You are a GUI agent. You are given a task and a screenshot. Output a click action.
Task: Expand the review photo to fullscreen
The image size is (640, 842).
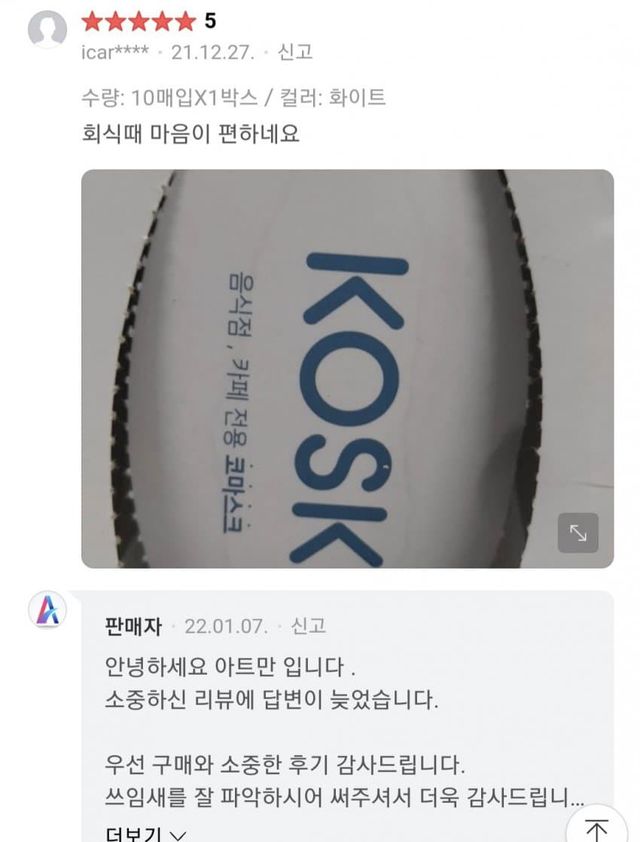tap(578, 533)
